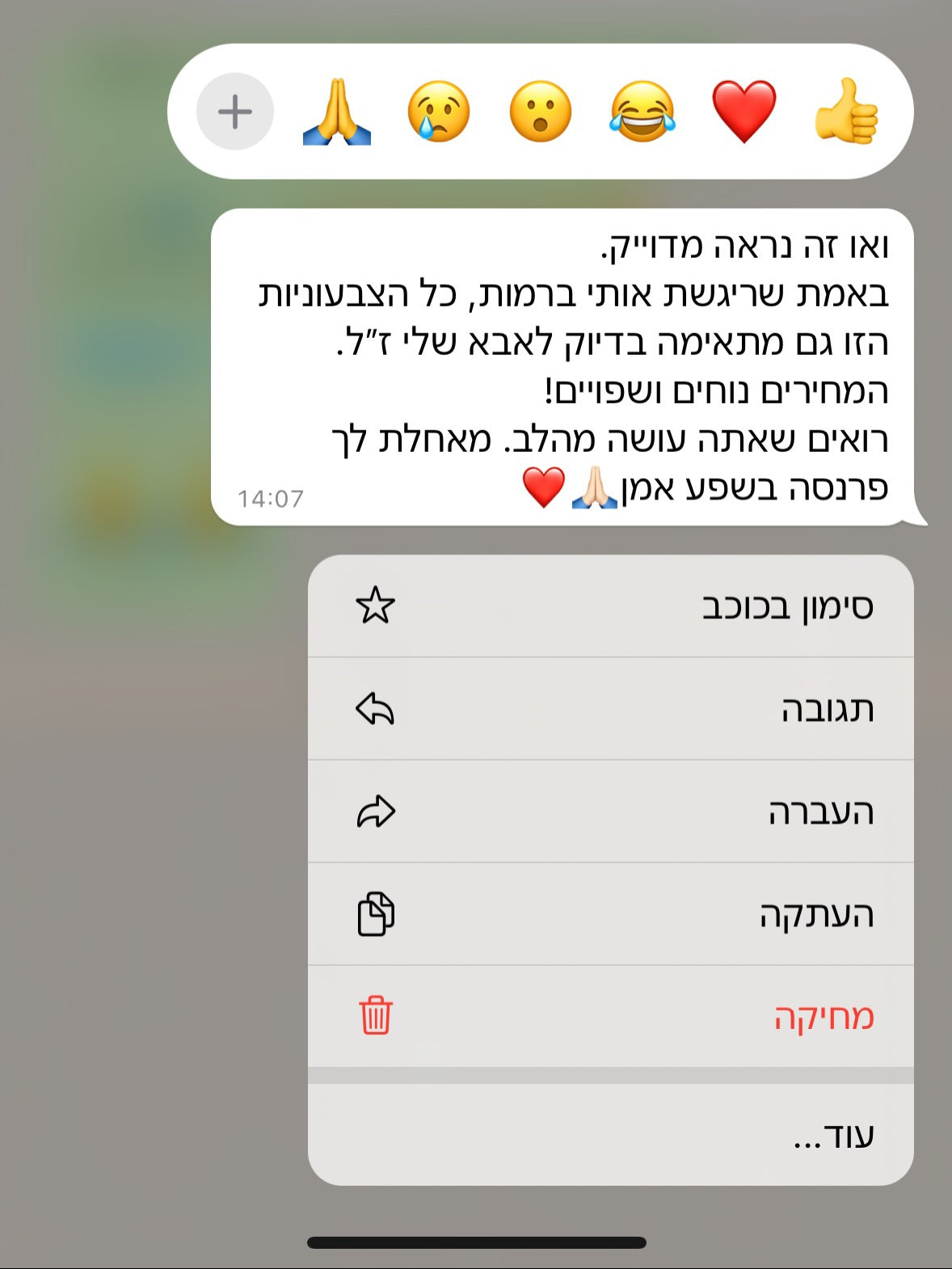Delete the message via מחיקה
This screenshot has height=1269, width=952.
[x=610, y=1017]
